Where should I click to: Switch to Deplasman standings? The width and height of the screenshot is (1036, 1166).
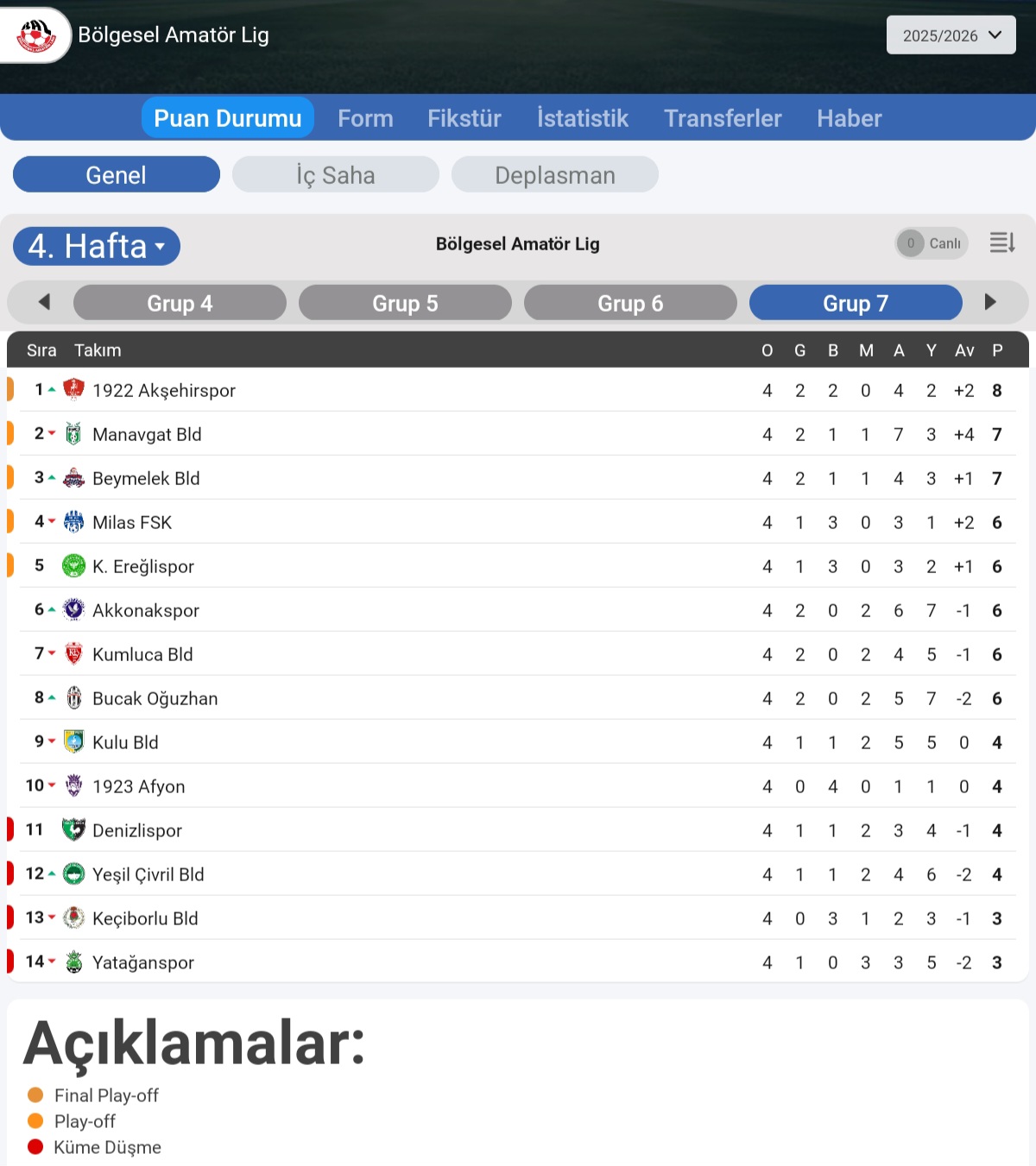click(555, 175)
